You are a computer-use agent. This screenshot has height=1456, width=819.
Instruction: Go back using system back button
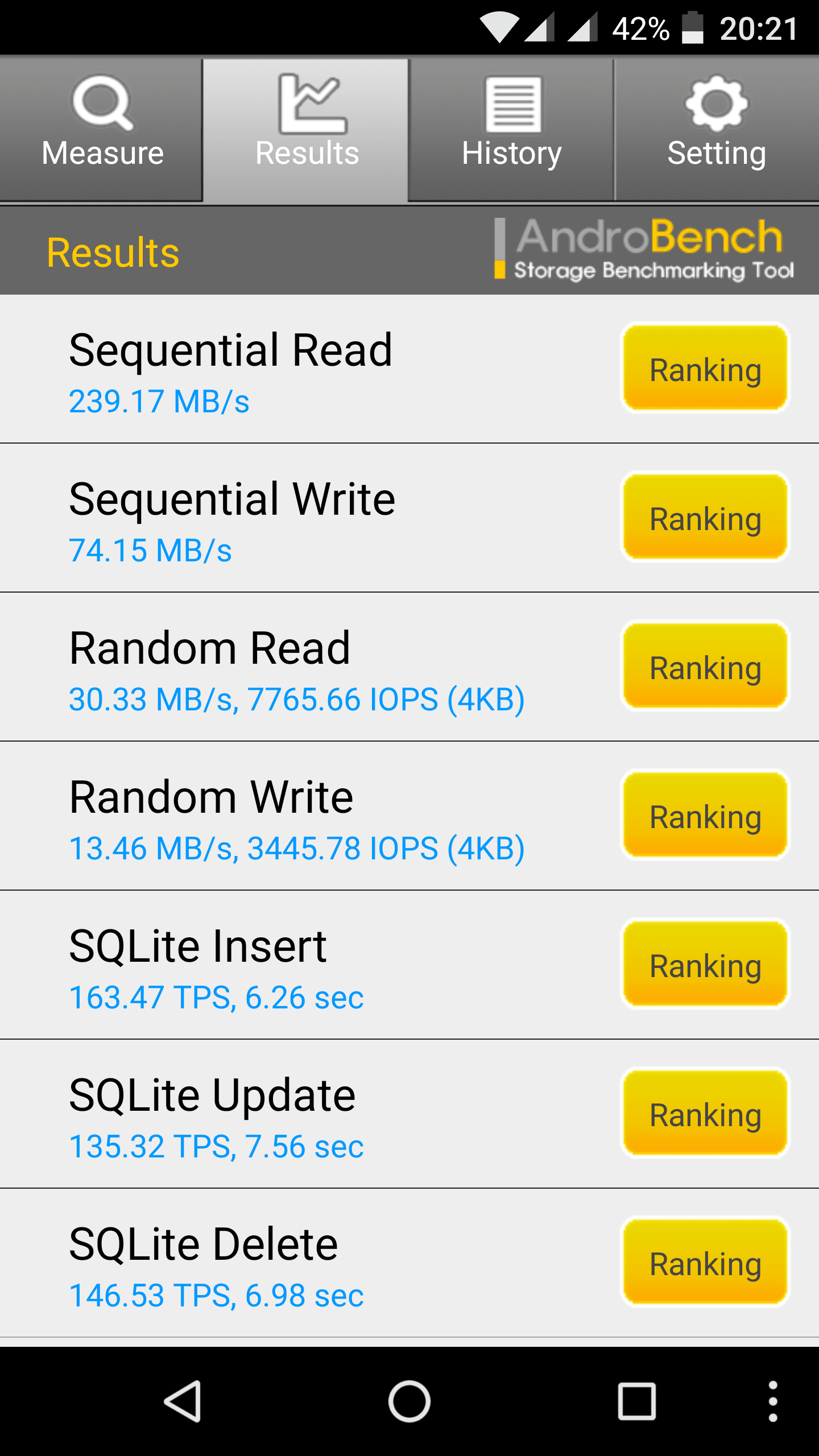coord(183,1401)
